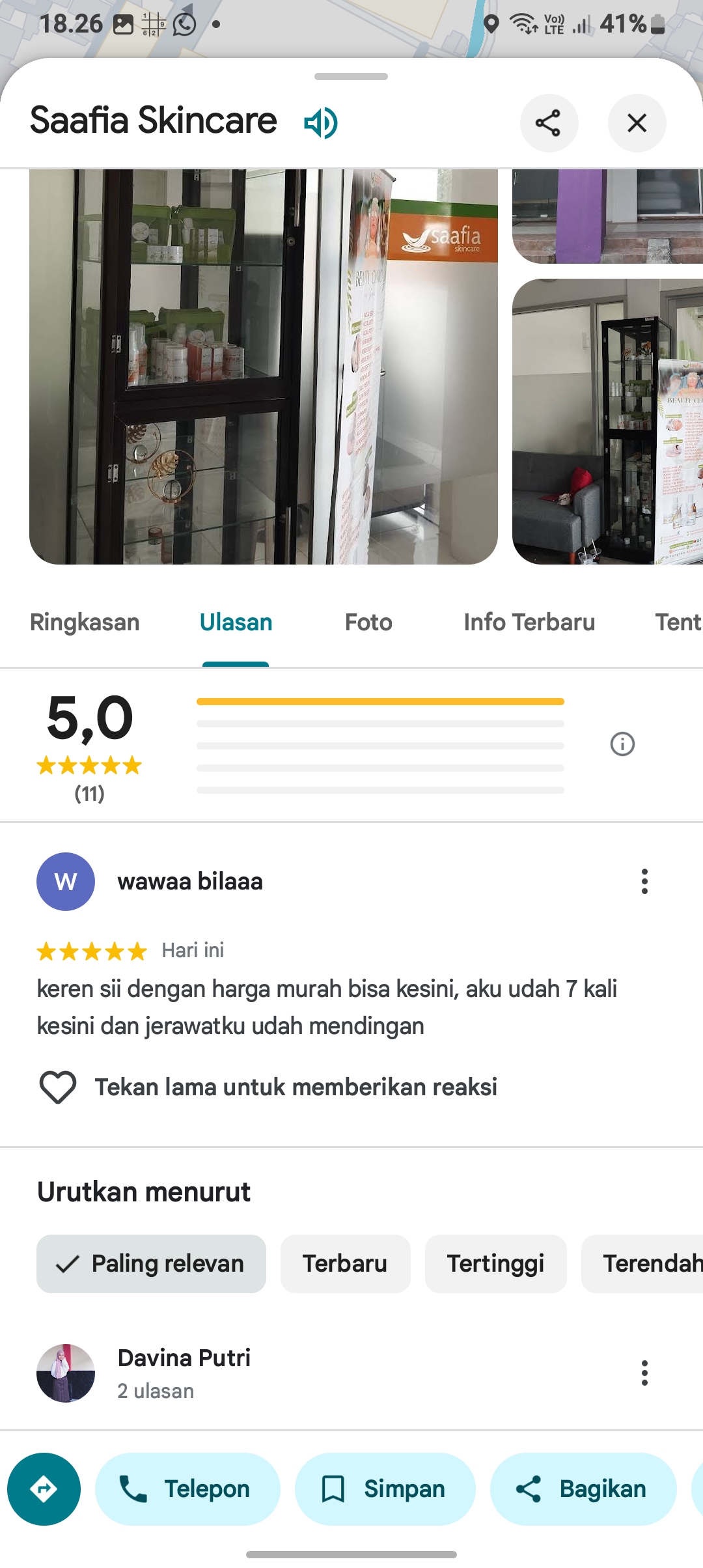
Task: Tap the speaker icon next to Saafia Skincare
Action: [x=321, y=122]
